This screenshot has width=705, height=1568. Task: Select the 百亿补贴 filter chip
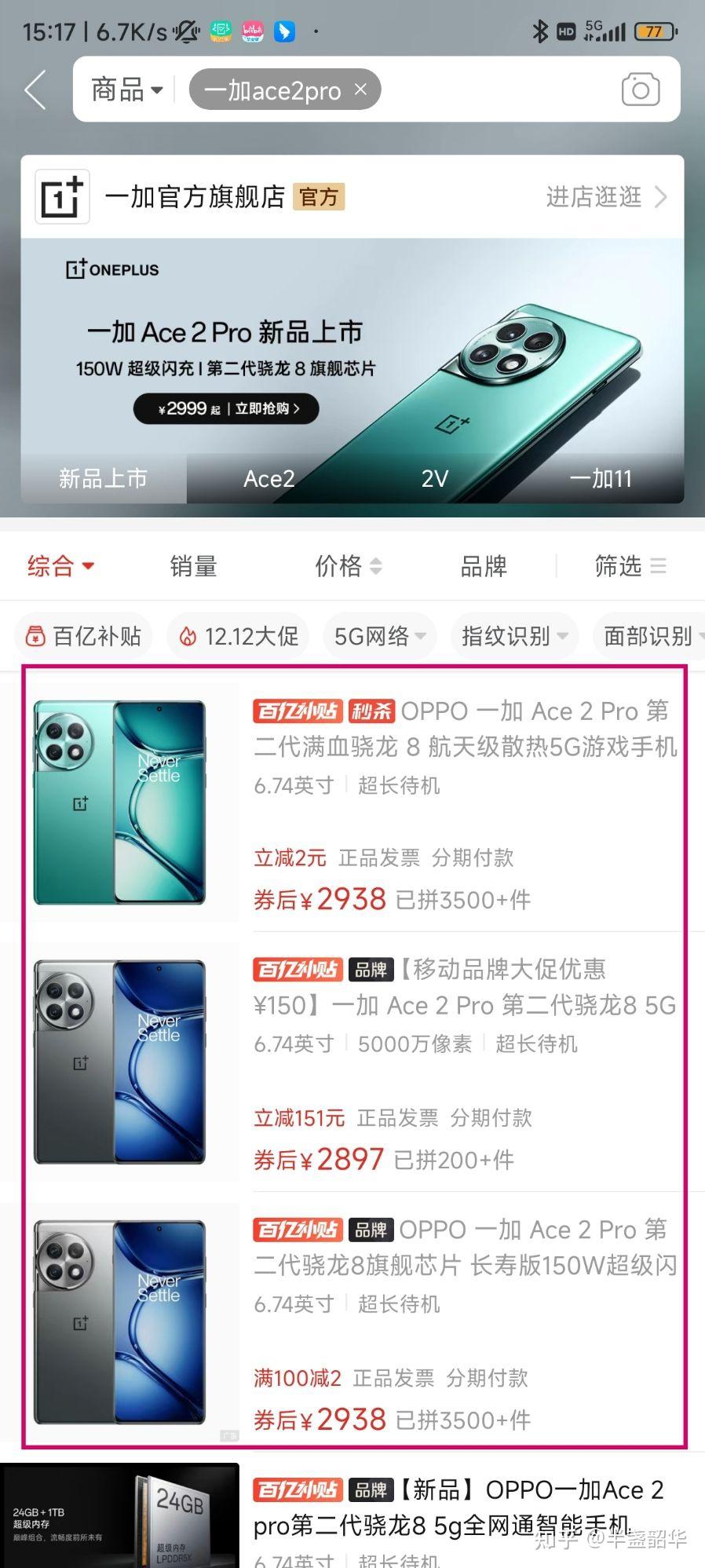click(x=82, y=636)
